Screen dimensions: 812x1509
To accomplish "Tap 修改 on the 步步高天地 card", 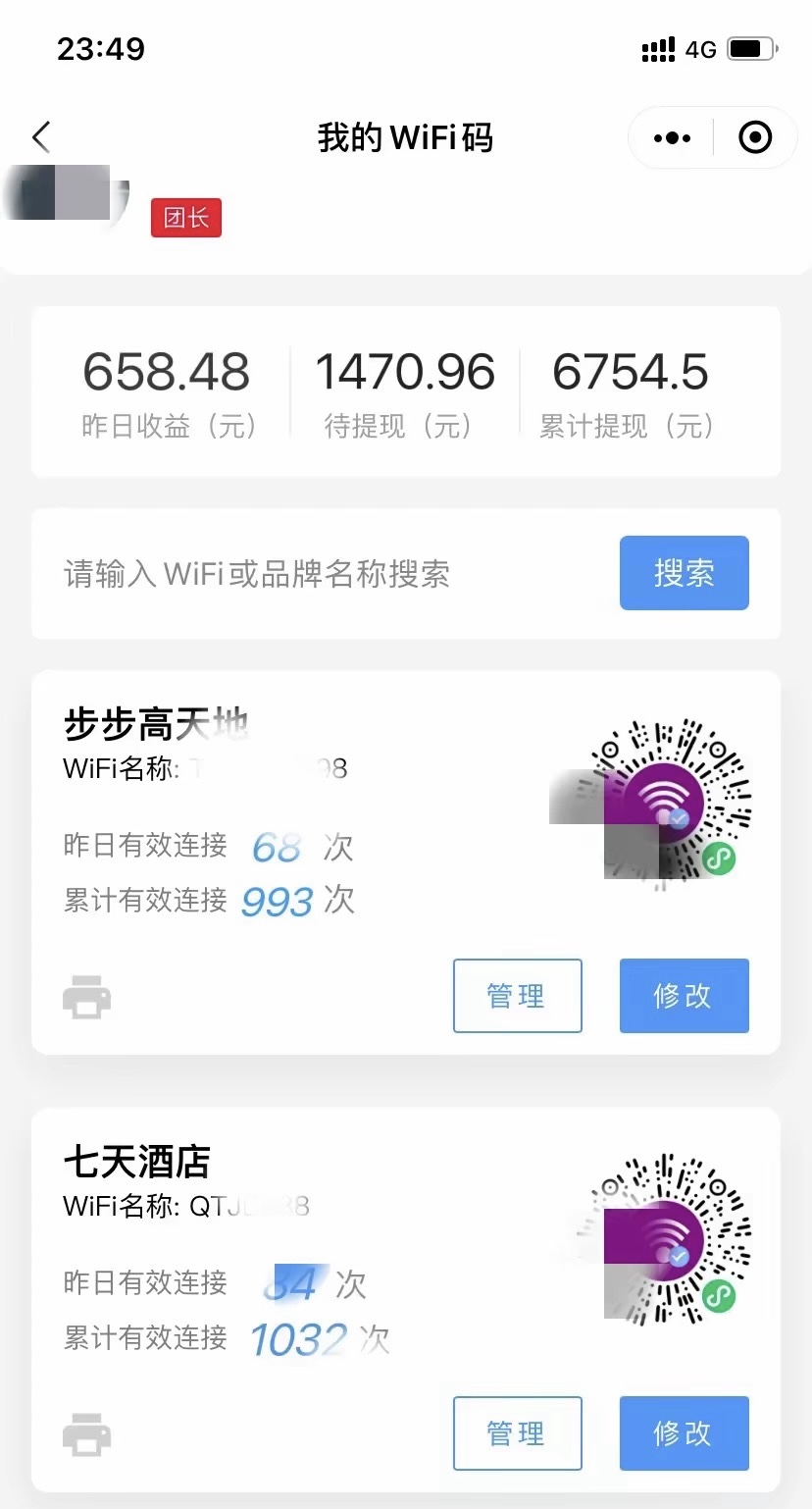I will point(684,996).
